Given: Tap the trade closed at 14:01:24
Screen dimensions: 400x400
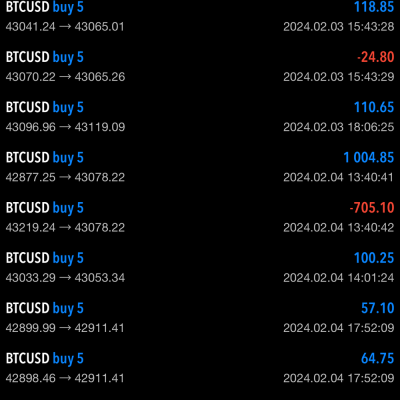Looking at the screenshot, I should [200, 268].
